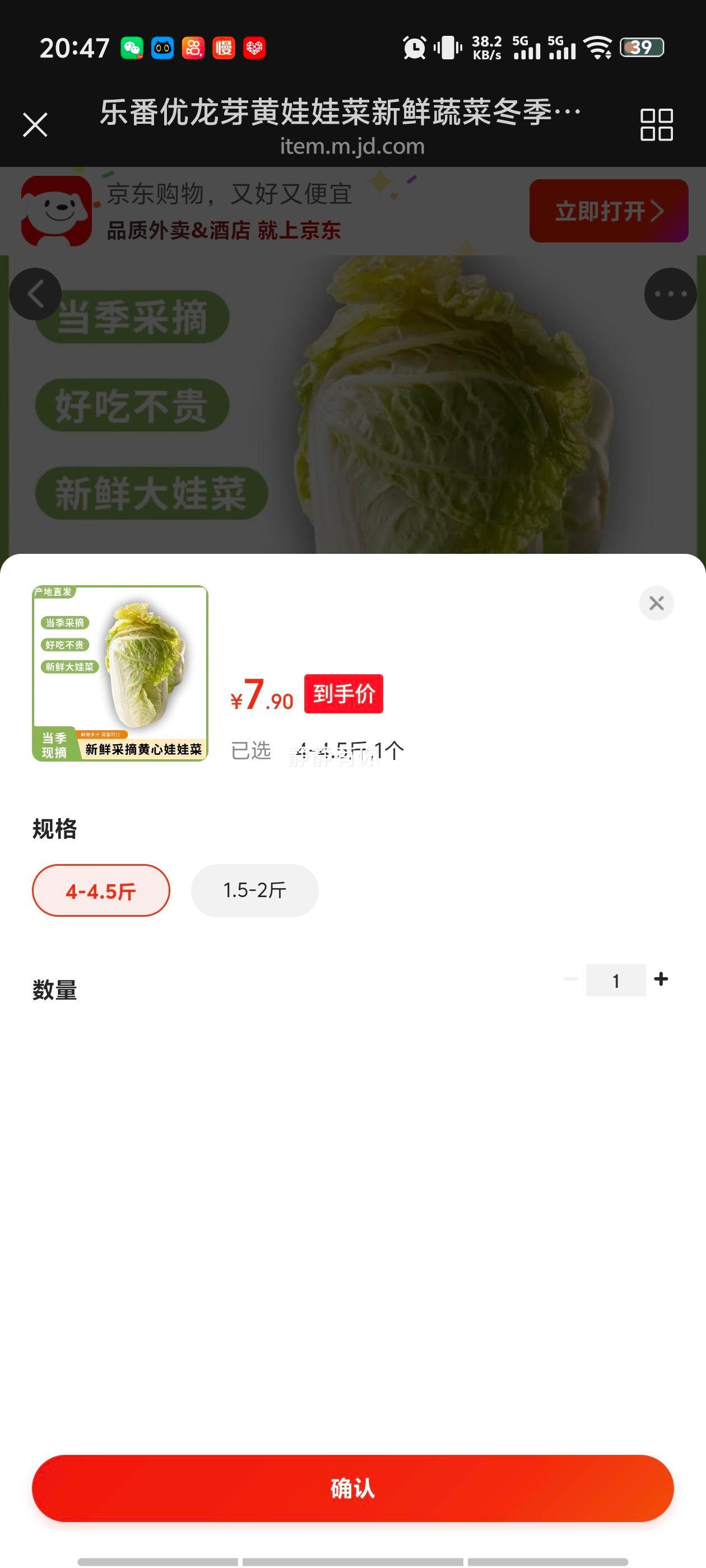This screenshot has width=706, height=1568.
Task: View the product thumbnail image
Action: 120,673
